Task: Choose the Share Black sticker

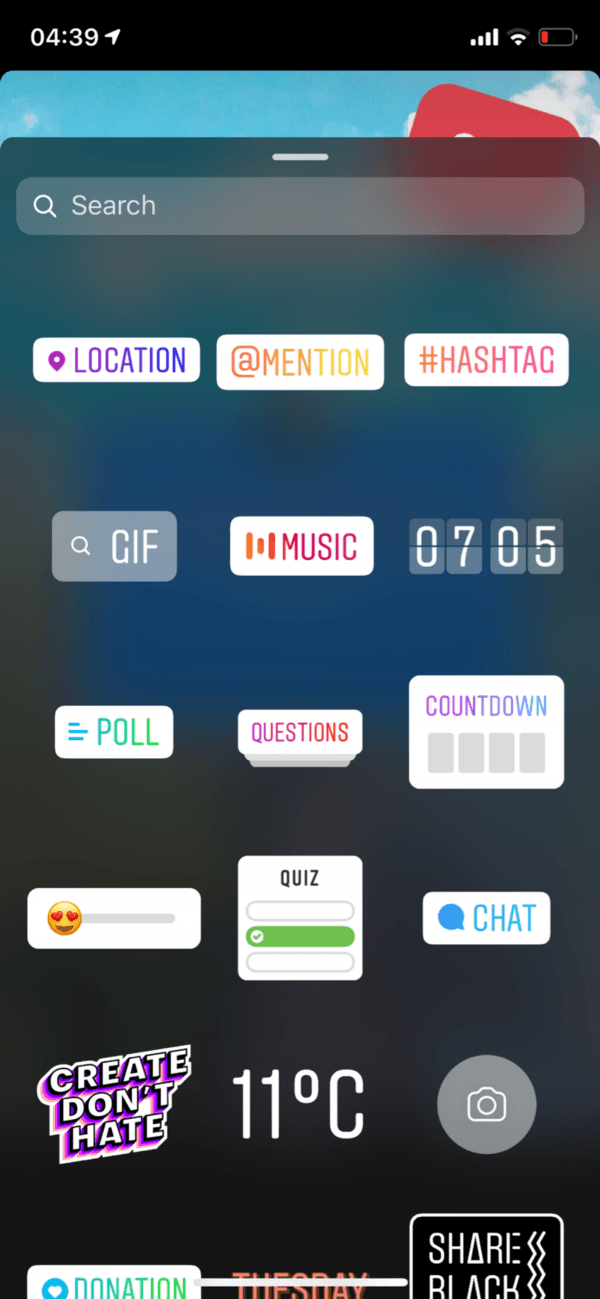Action: click(486, 1256)
